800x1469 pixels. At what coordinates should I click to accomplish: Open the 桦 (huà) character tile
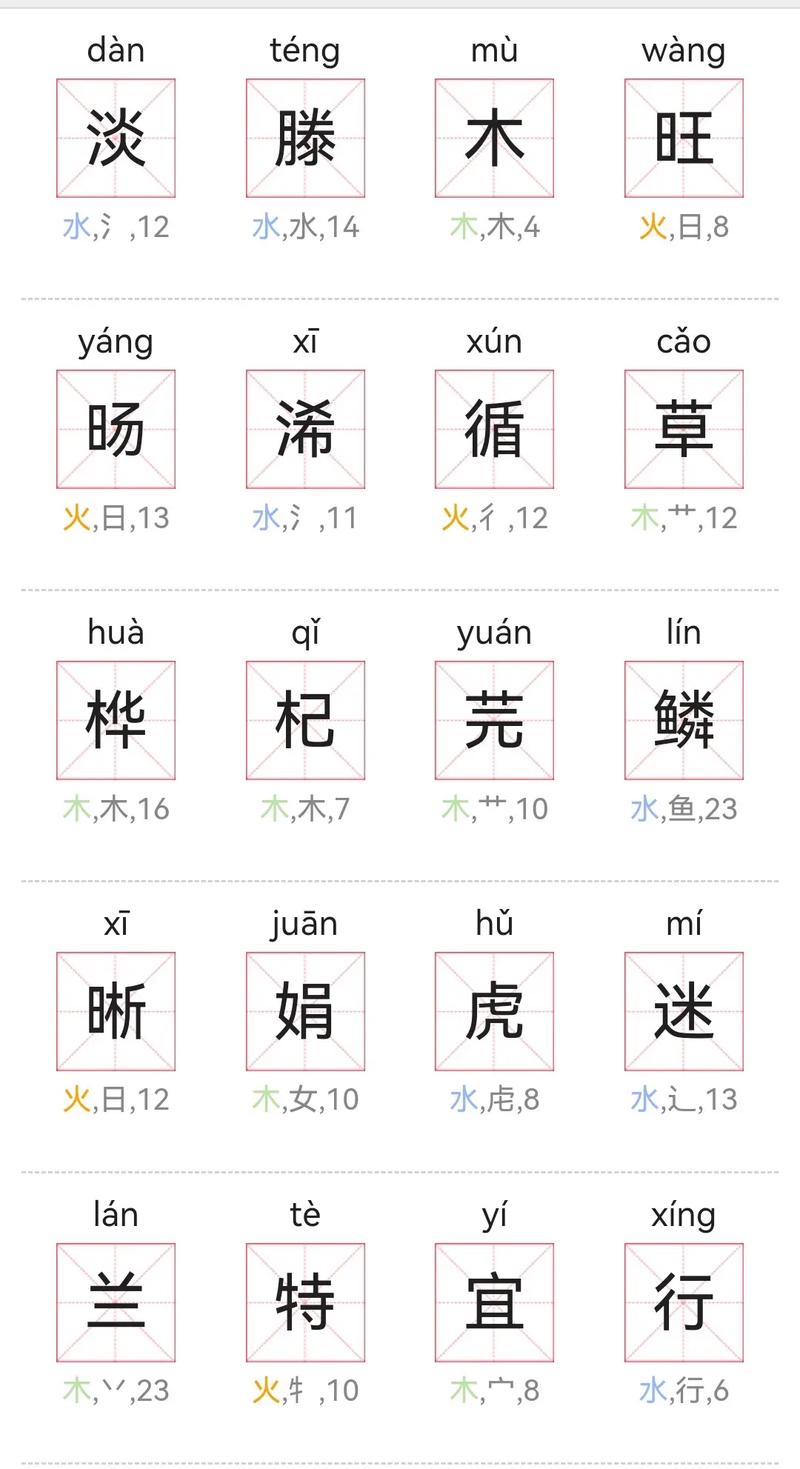[x=116, y=720]
